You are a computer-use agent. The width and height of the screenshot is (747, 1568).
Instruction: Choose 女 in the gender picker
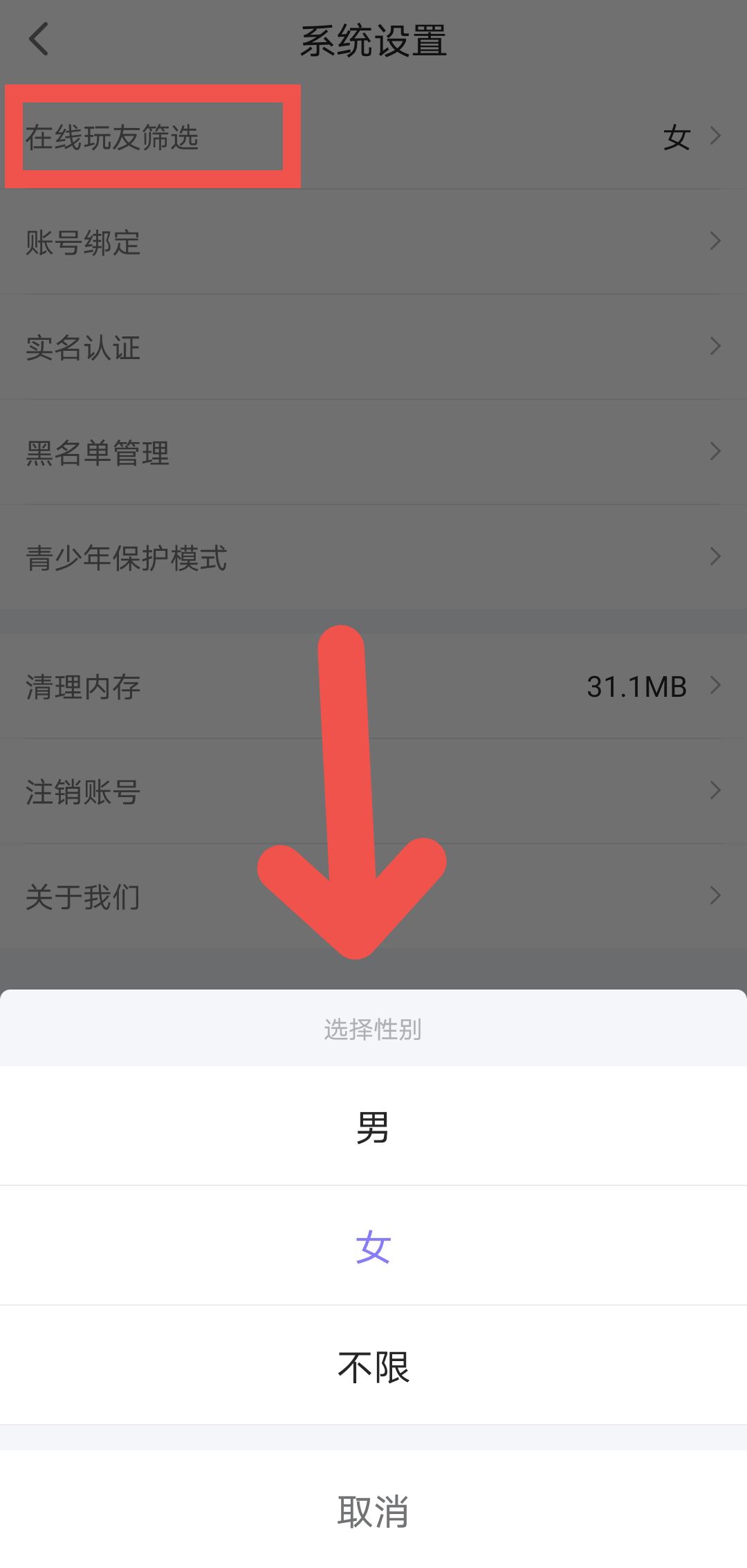373,1246
